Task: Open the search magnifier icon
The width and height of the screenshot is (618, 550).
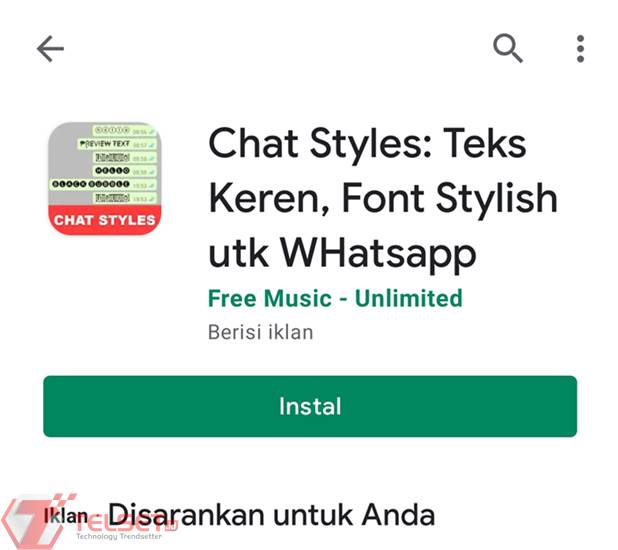Action: click(508, 47)
